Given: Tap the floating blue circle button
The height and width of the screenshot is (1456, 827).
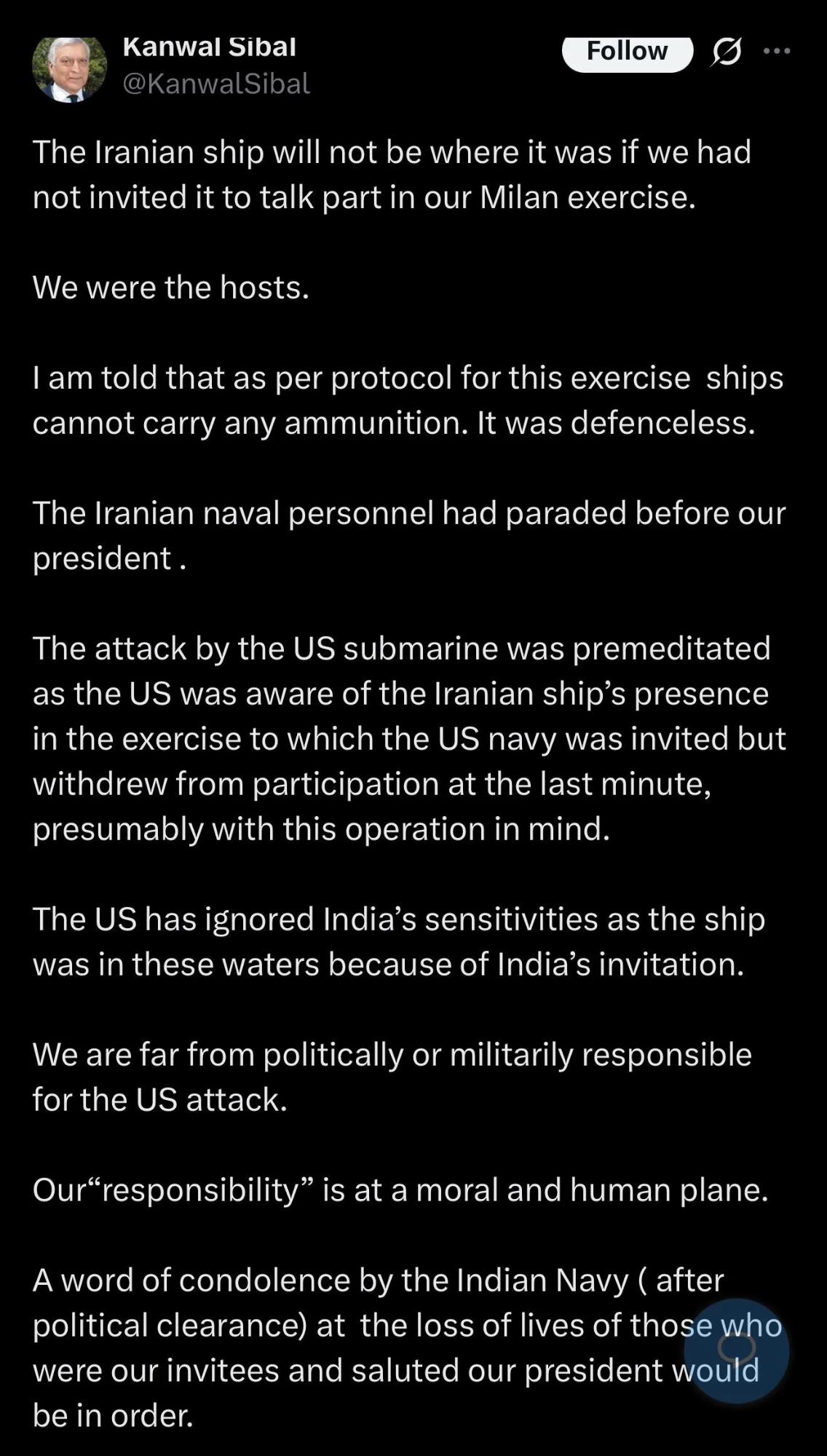Looking at the screenshot, I should [736, 1350].
